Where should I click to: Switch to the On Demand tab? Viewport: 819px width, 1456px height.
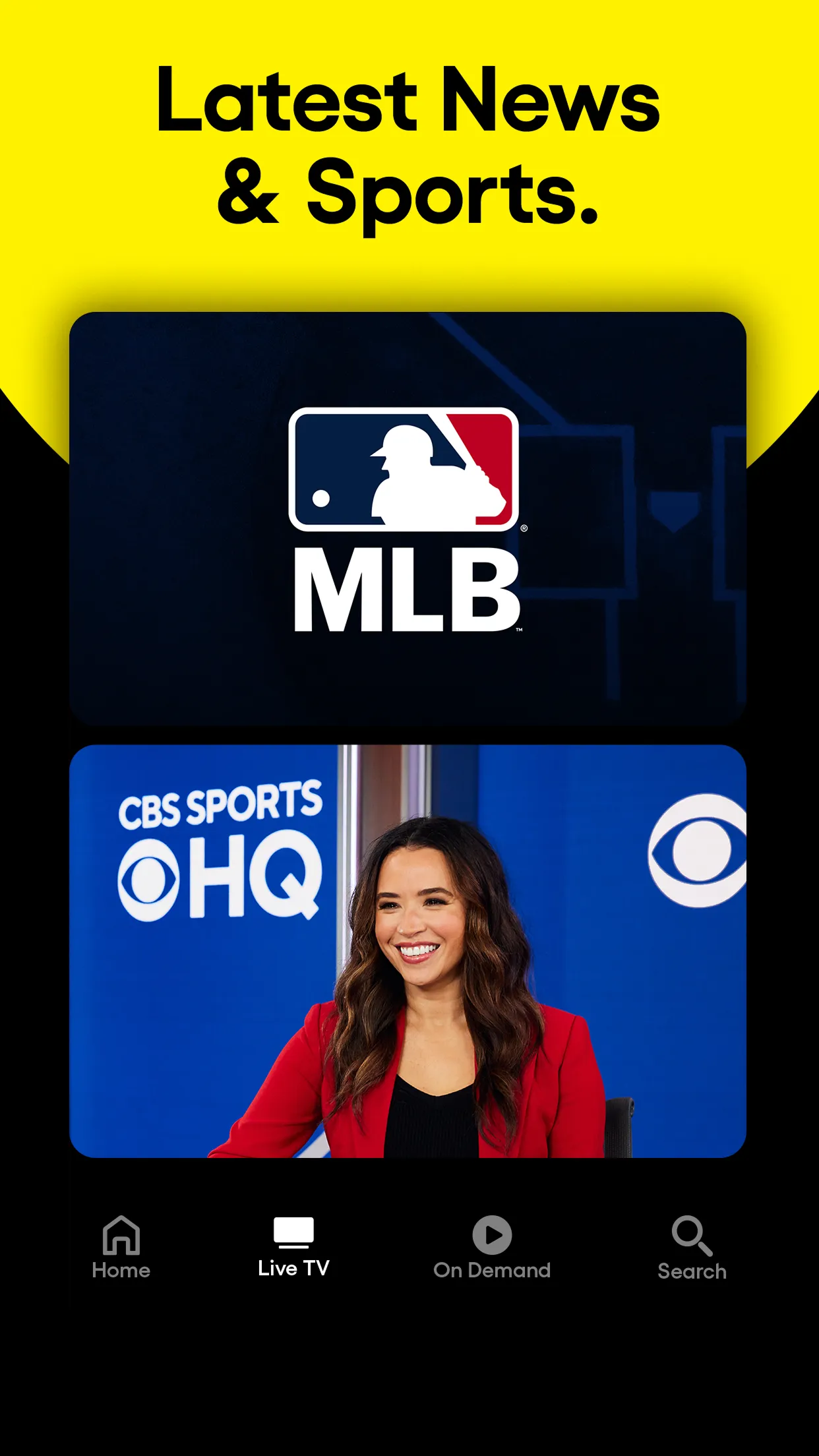click(x=492, y=1246)
